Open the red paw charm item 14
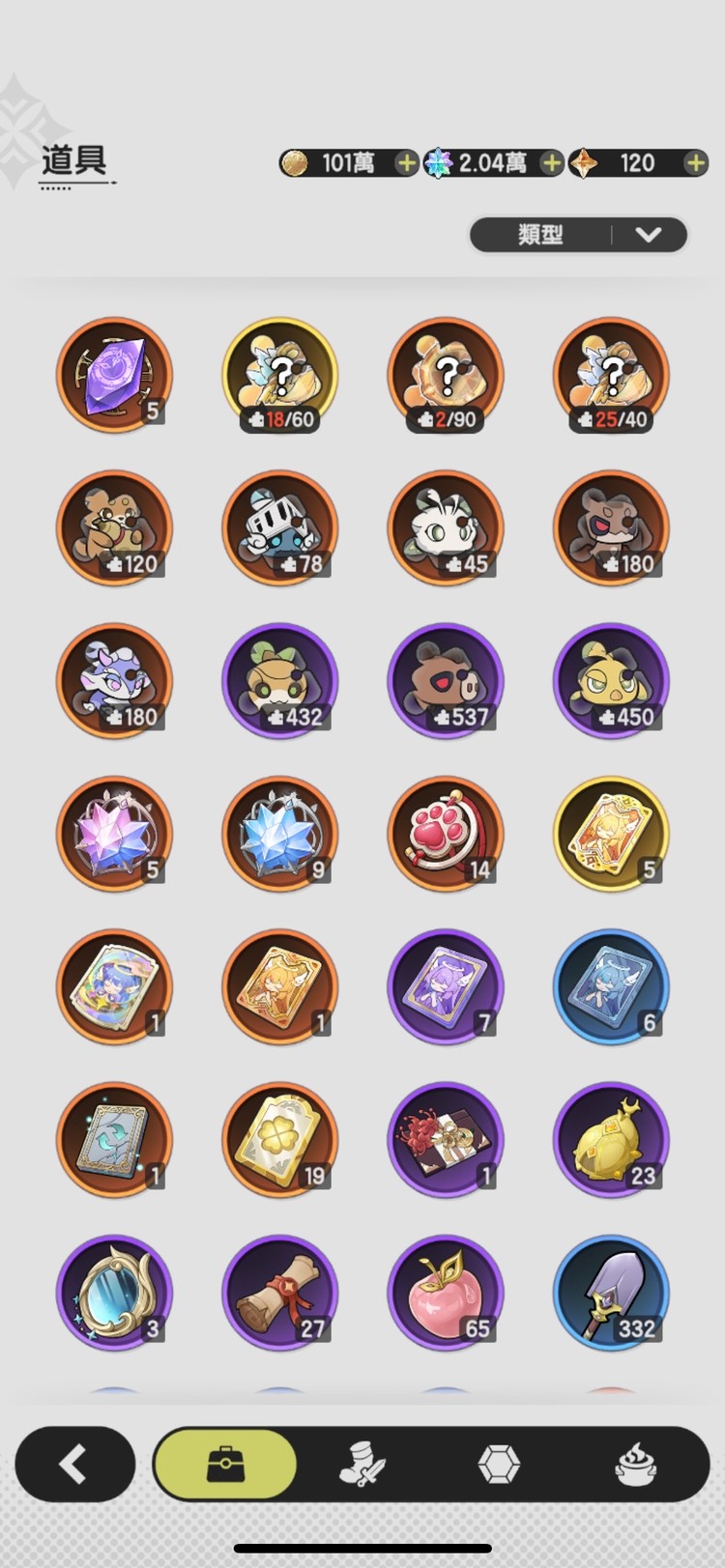This screenshot has width=725, height=1568. click(446, 834)
